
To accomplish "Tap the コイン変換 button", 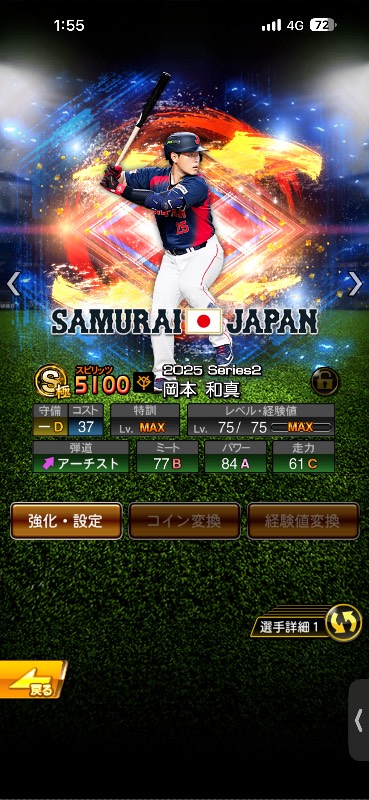I will [x=184, y=521].
